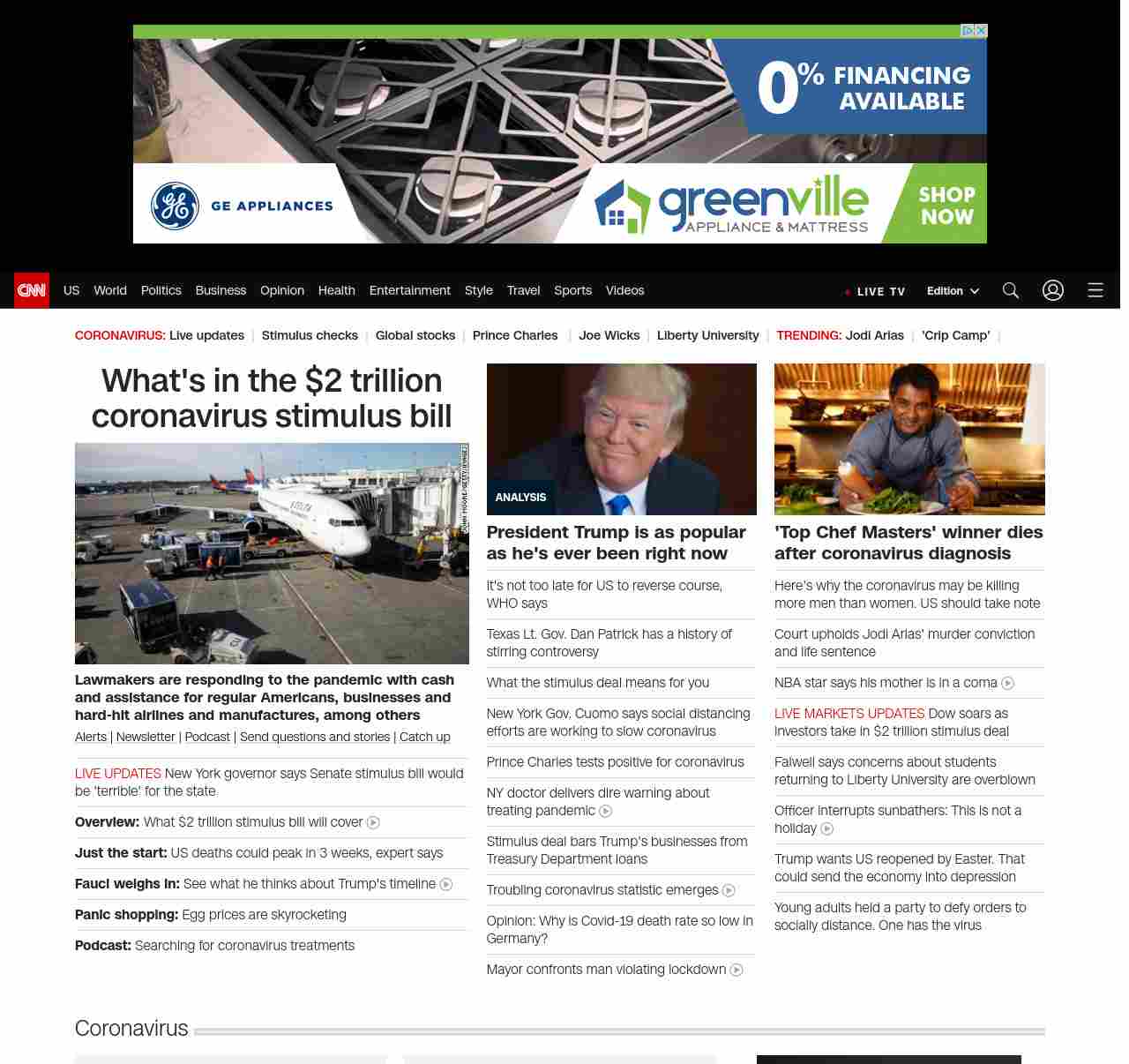This screenshot has height=1064, width=1129.
Task: Open President Trump popularity analysis article
Action: point(616,543)
